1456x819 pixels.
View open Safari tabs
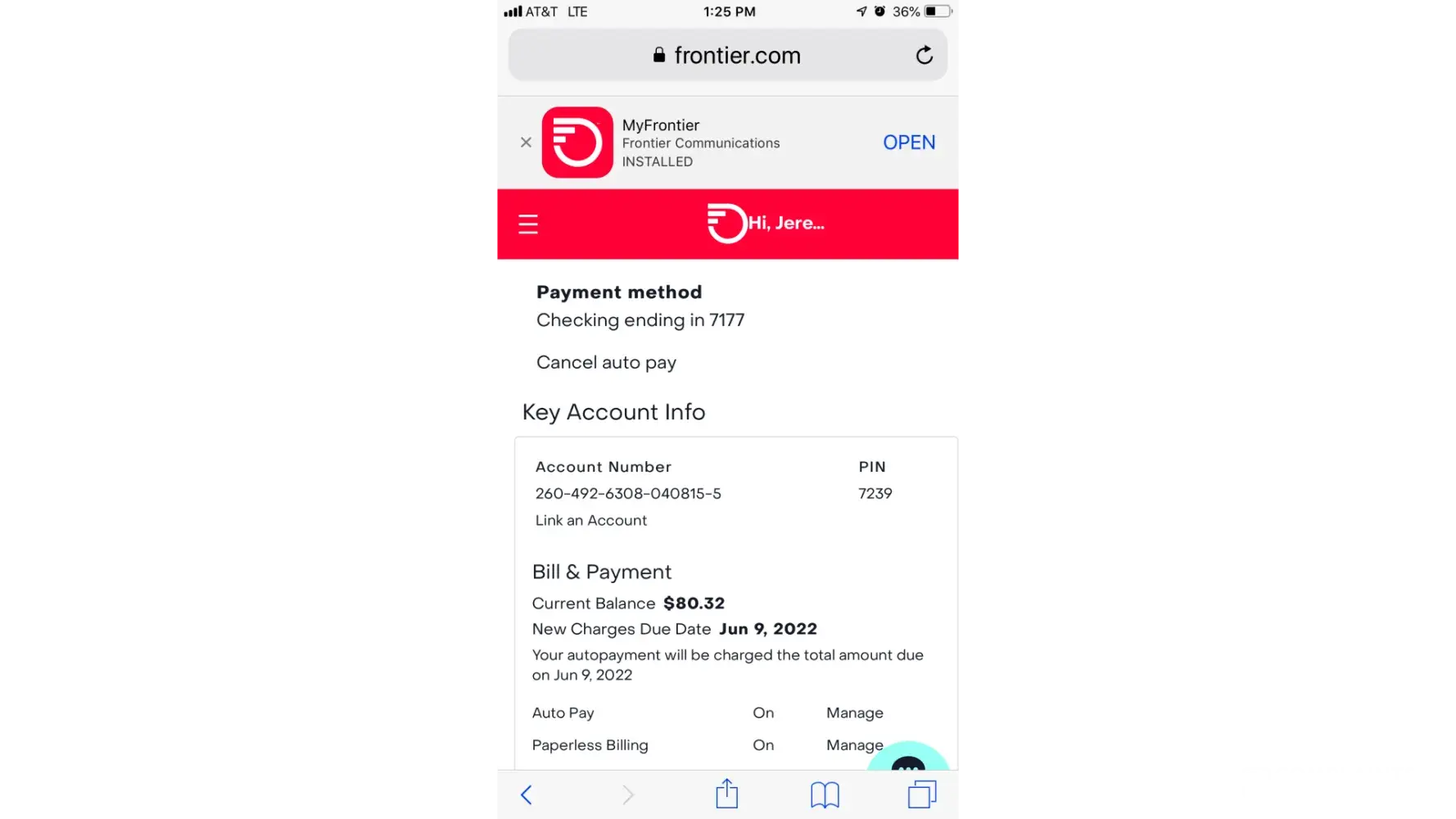pos(922,794)
